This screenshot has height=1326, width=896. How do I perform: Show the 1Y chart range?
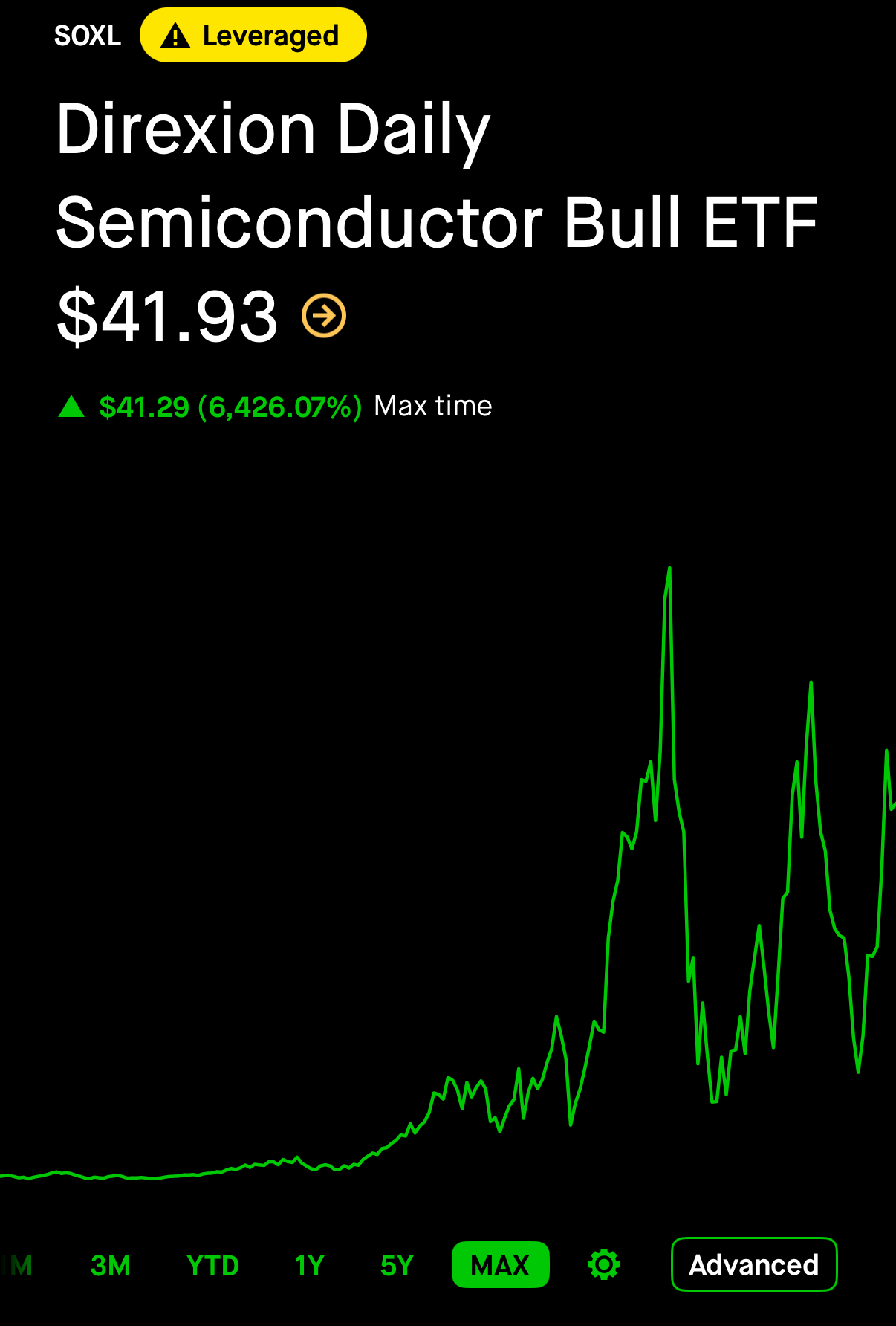309,1265
